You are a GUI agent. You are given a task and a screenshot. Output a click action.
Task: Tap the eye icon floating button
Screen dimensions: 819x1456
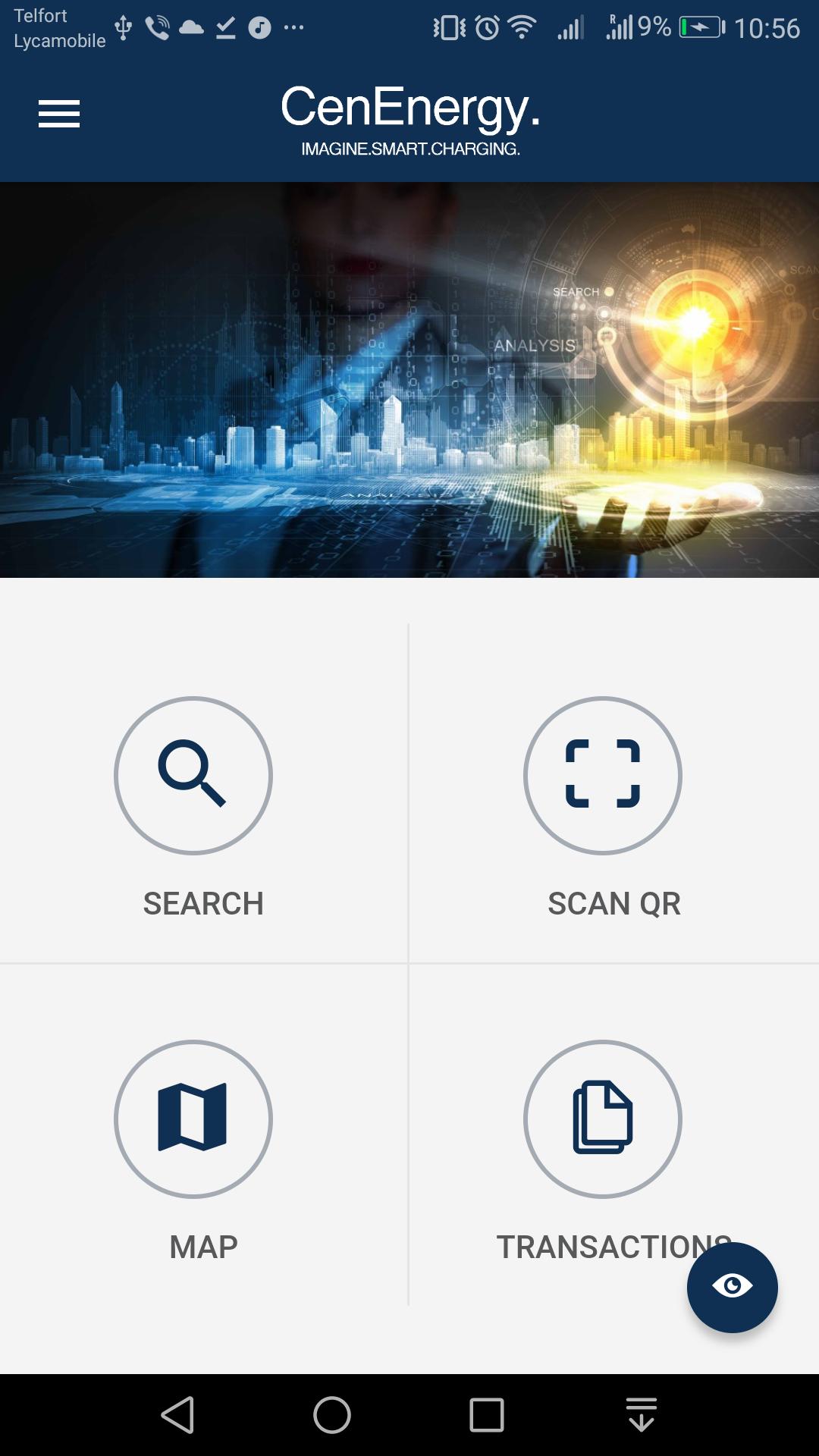click(732, 1287)
